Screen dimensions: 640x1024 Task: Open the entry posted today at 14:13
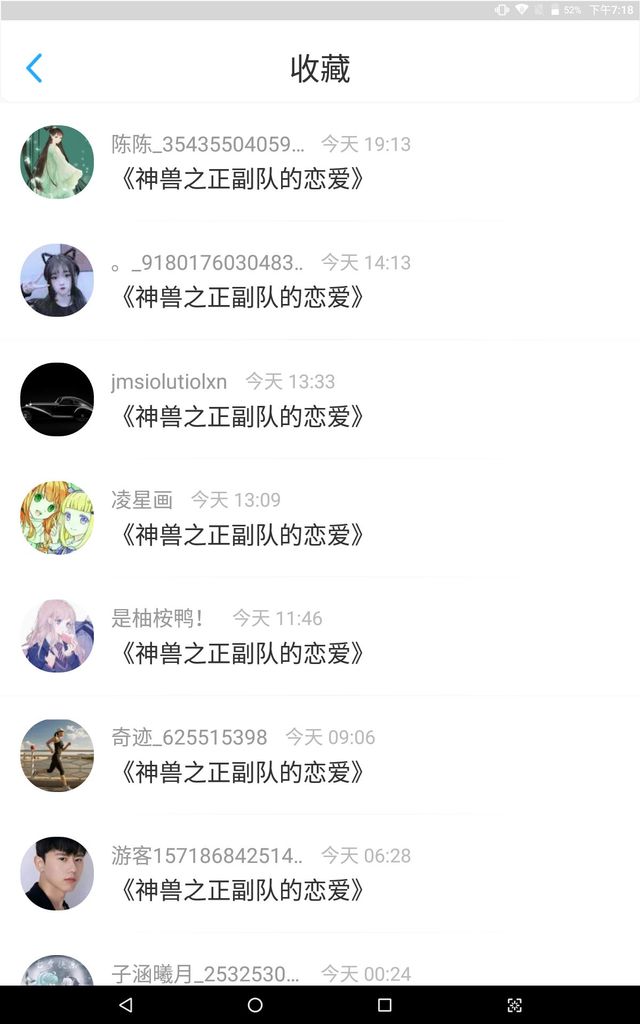click(320, 280)
